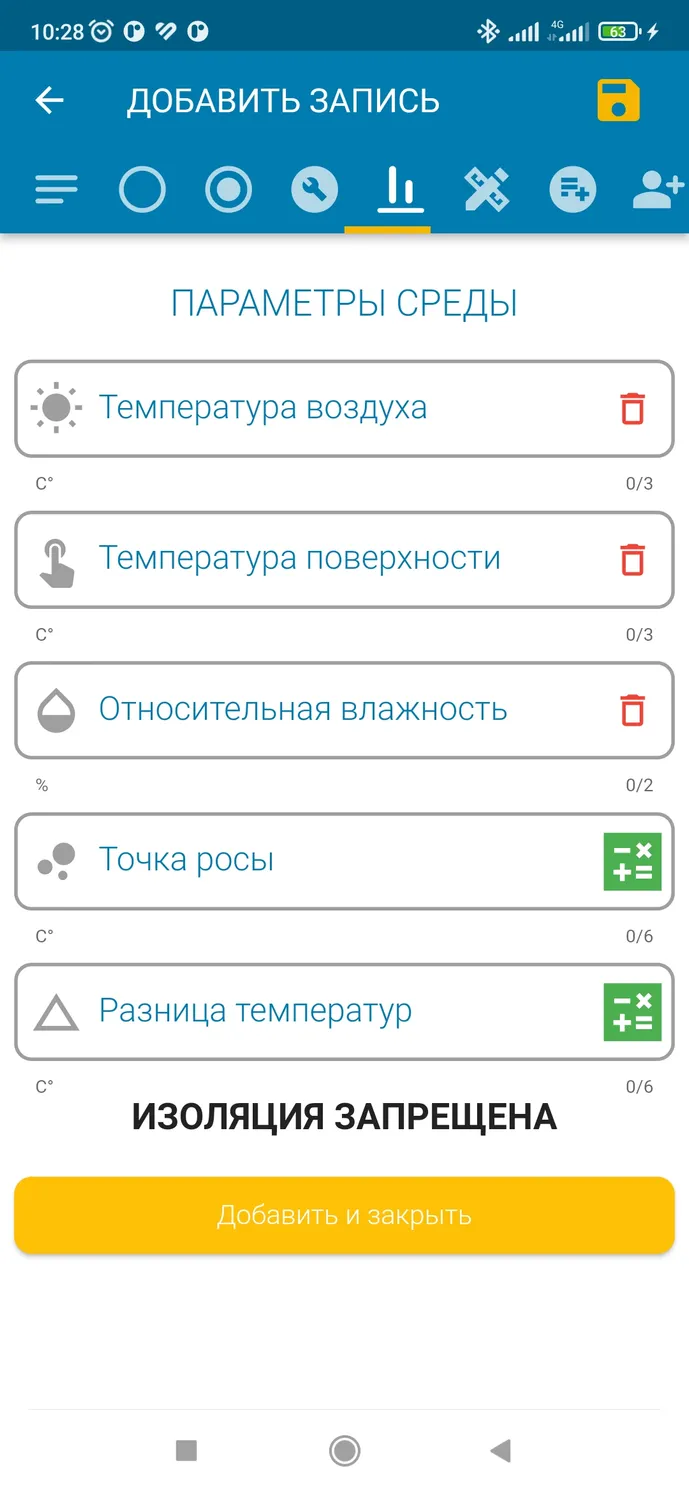This screenshot has width=689, height=1492.
Task: Switch to the add-list tab
Action: point(573,189)
